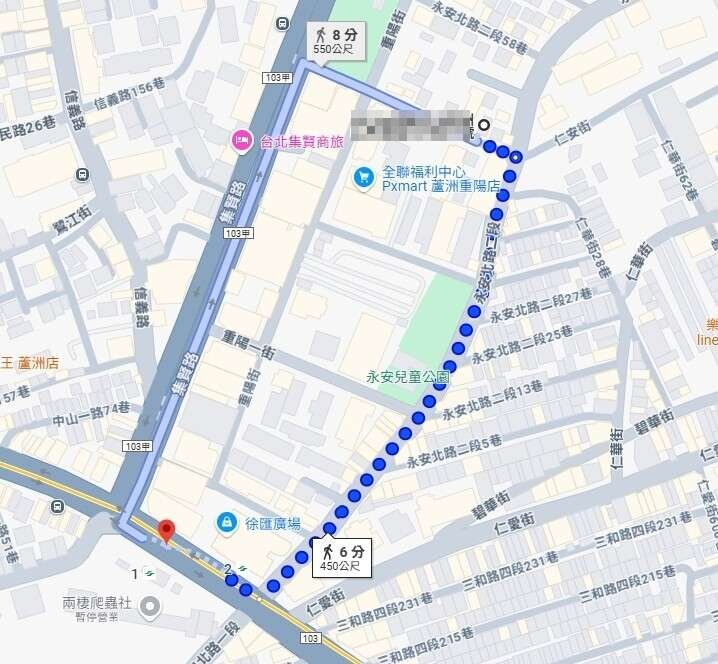Image resolution: width=718 pixels, height=664 pixels.
Task: Select the 6分 450公尺 walking route
Action: click(342, 556)
